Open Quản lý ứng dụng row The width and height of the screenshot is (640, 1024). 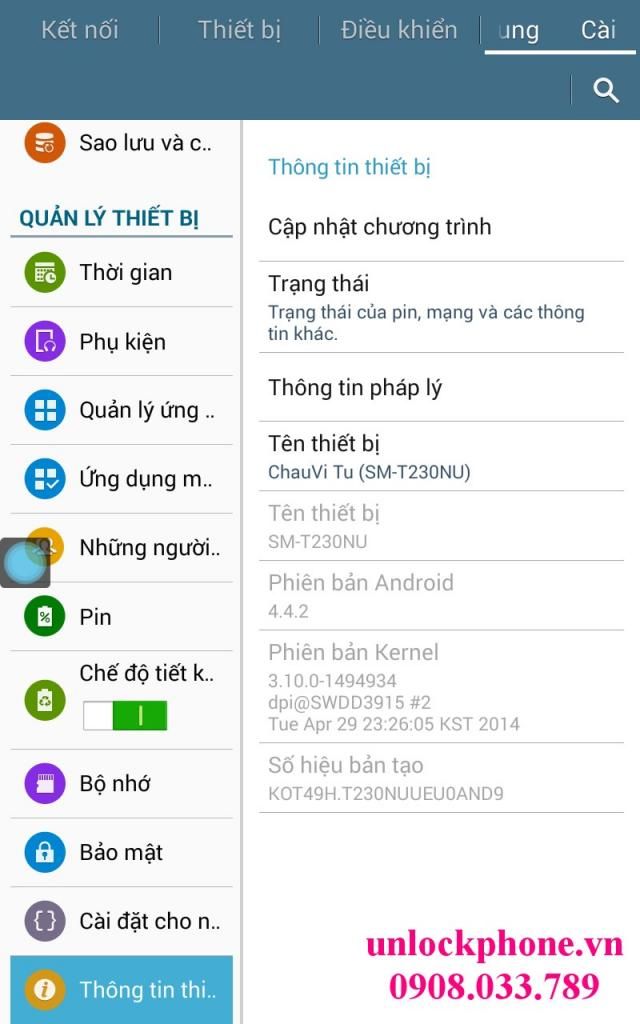121,410
